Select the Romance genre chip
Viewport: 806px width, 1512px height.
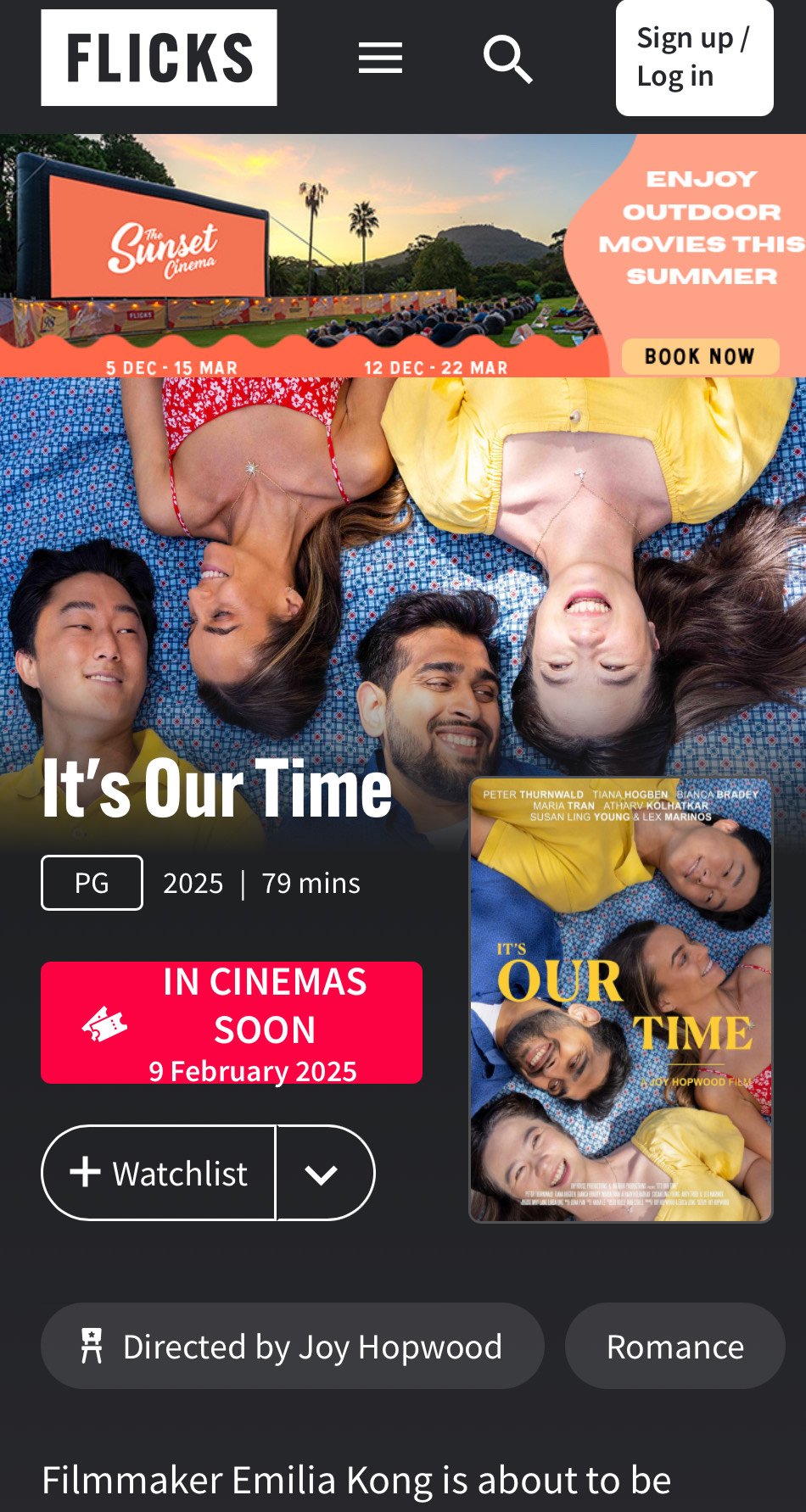(x=675, y=1346)
